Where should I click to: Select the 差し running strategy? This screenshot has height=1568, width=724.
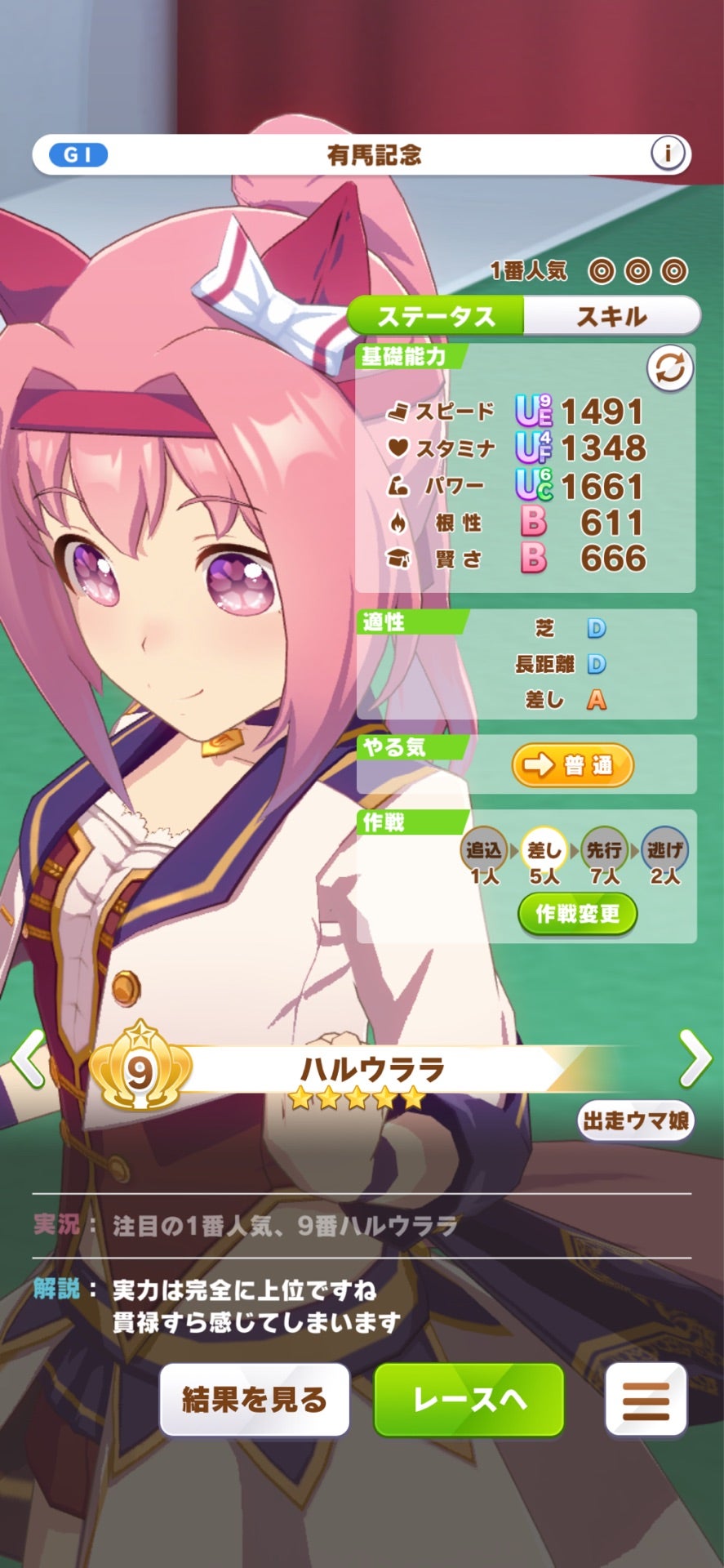tap(544, 852)
